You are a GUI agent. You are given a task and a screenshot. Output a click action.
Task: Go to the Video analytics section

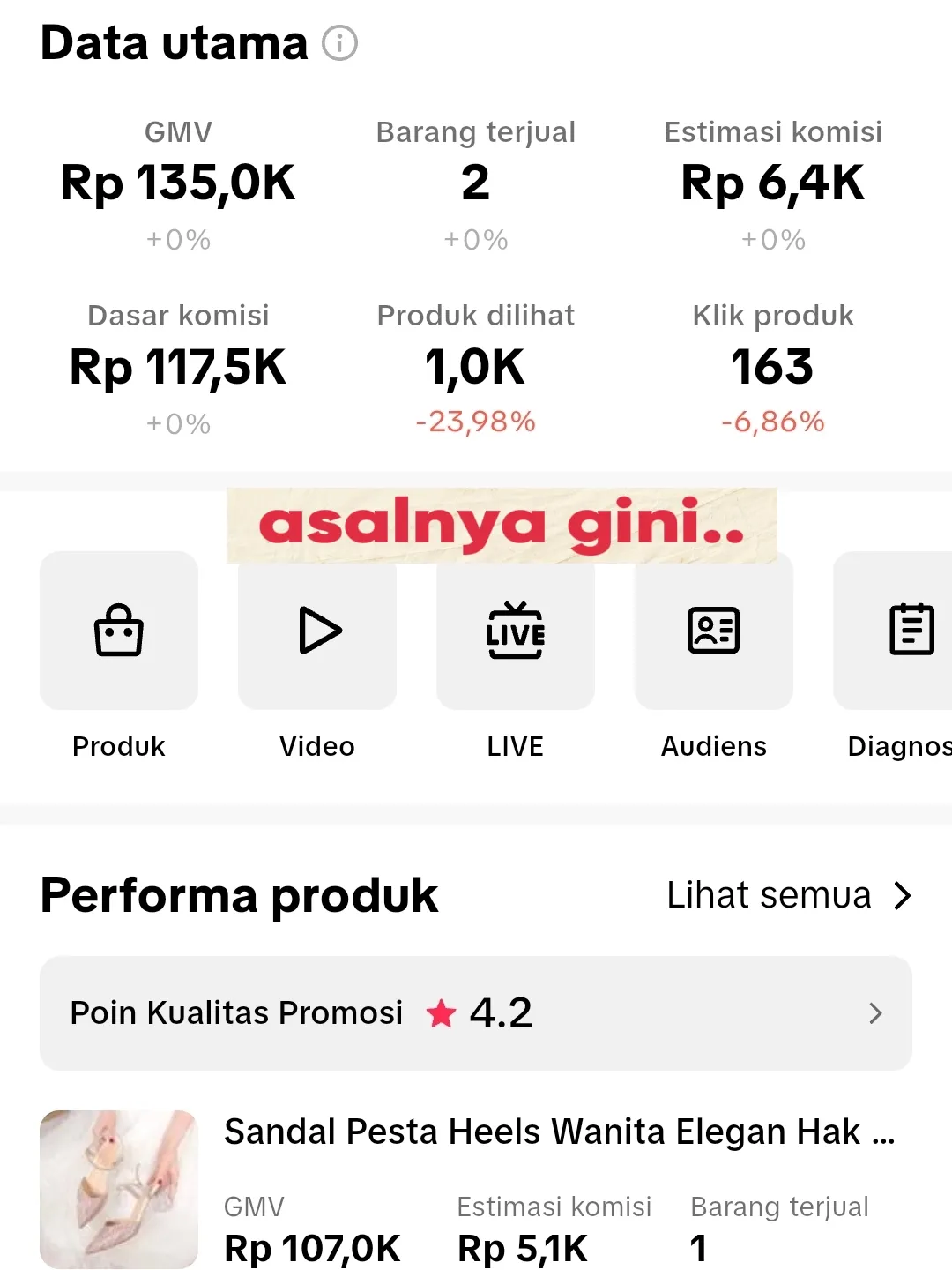coord(317,631)
